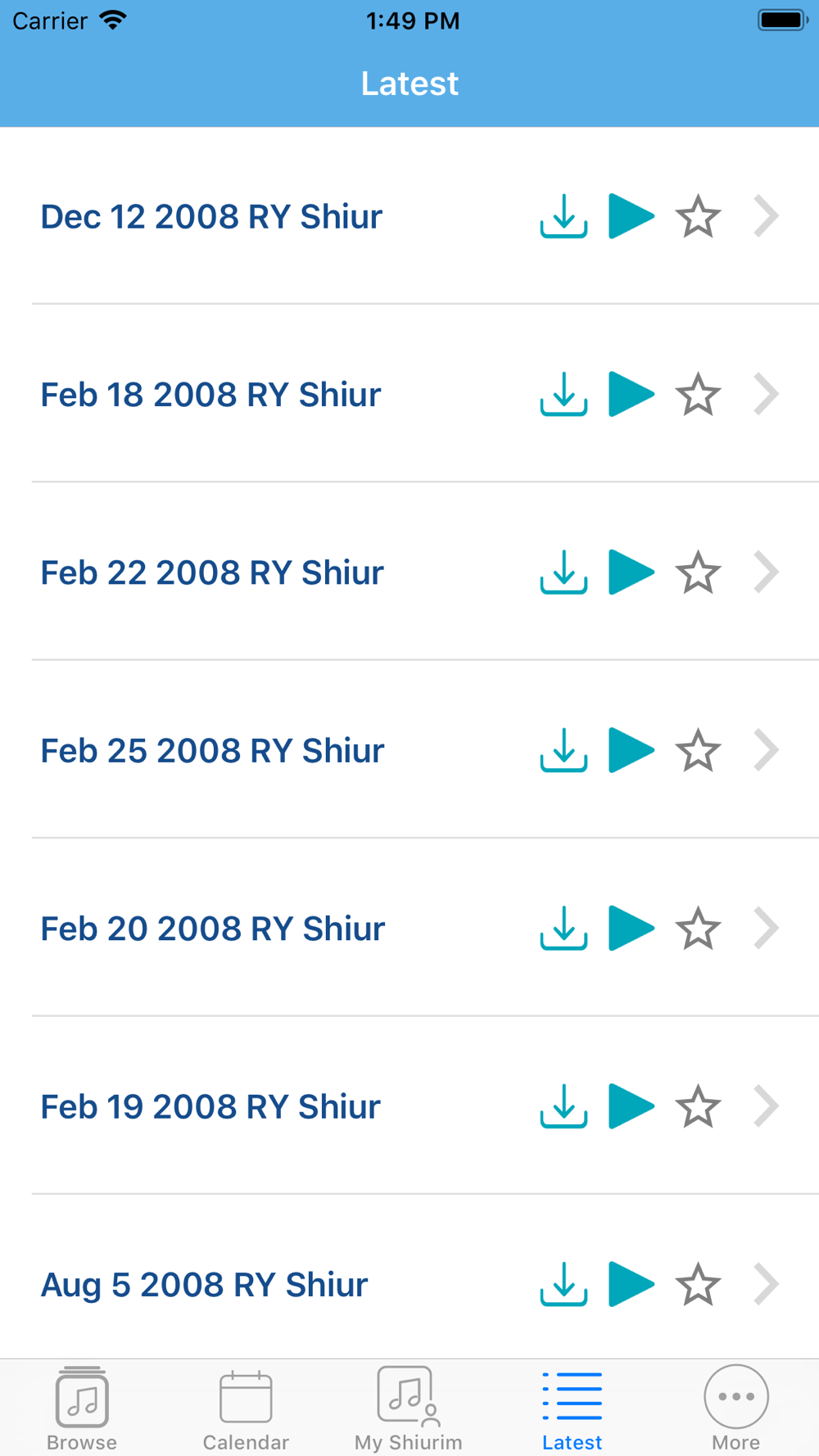Open the Calendar tab
The height and width of the screenshot is (1456, 819).
click(x=246, y=1409)
